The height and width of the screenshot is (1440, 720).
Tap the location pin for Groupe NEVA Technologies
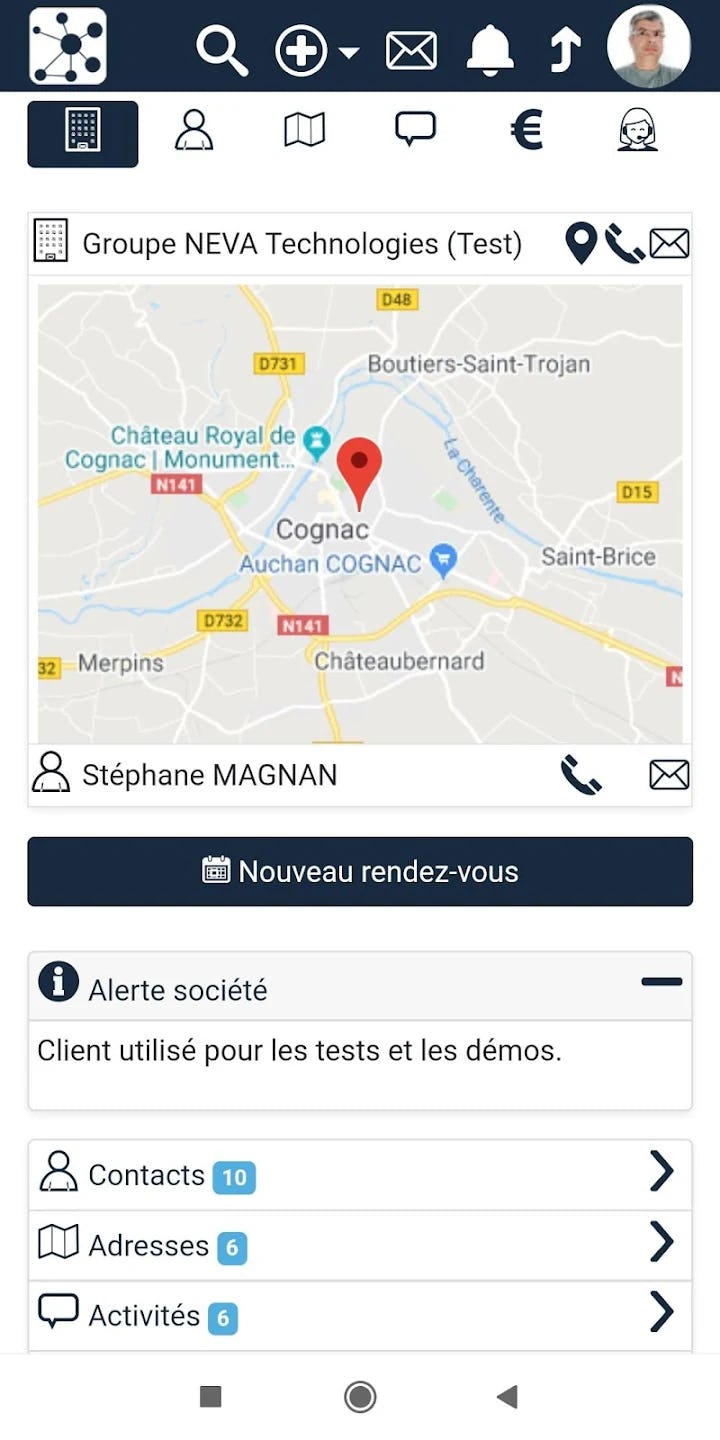click(581, 243)
